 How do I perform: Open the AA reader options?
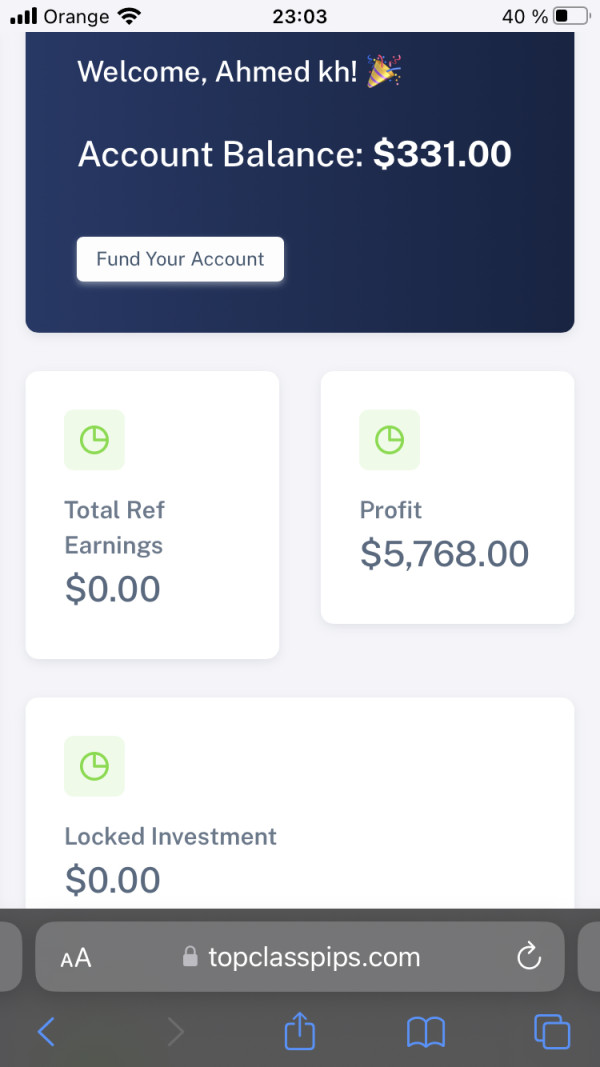coord(76,958)
